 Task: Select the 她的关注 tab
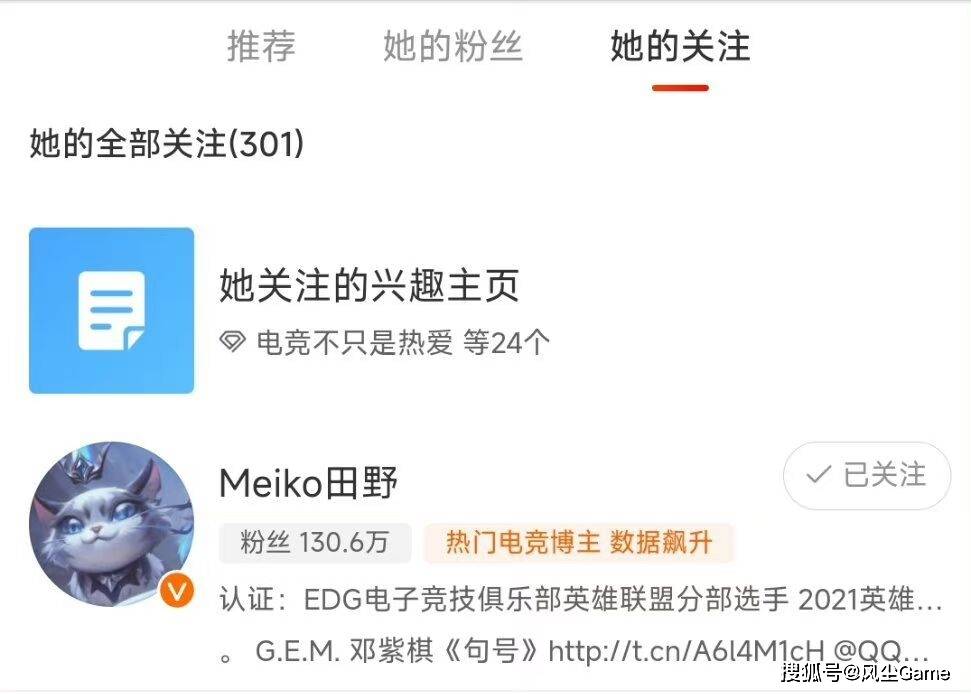coord(680,47)
